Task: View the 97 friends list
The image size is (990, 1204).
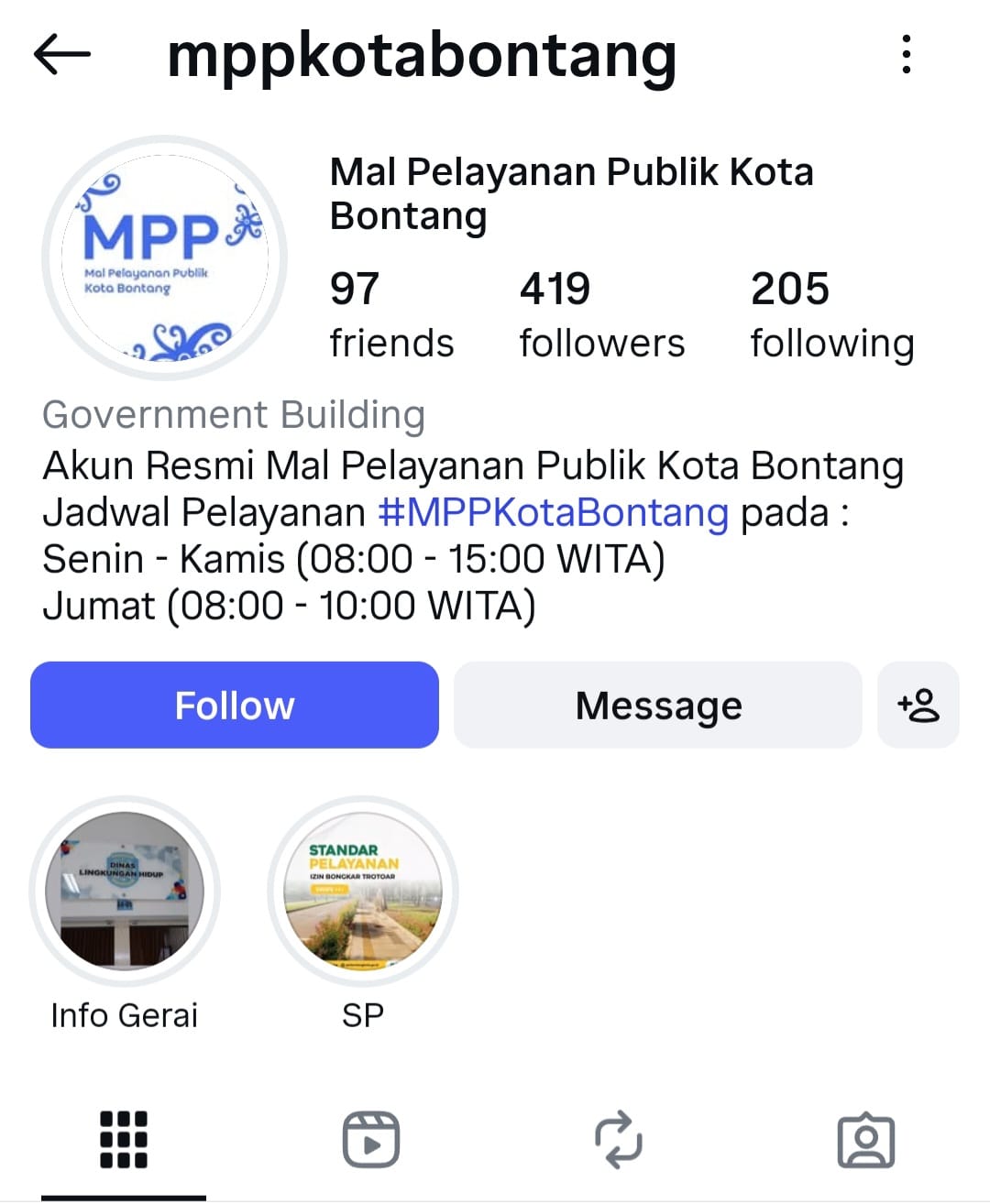Action: coord(391,314)
